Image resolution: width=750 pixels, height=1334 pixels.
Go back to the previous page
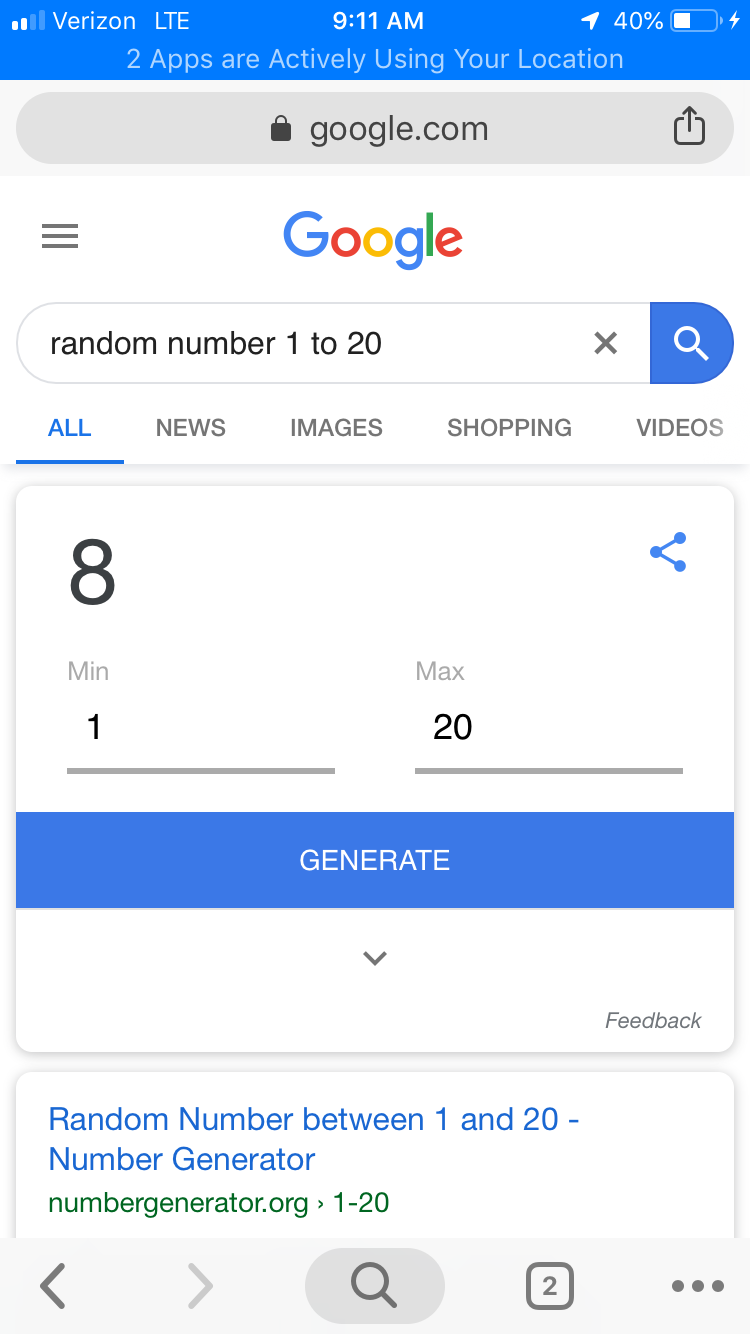tap(53, 1286)
